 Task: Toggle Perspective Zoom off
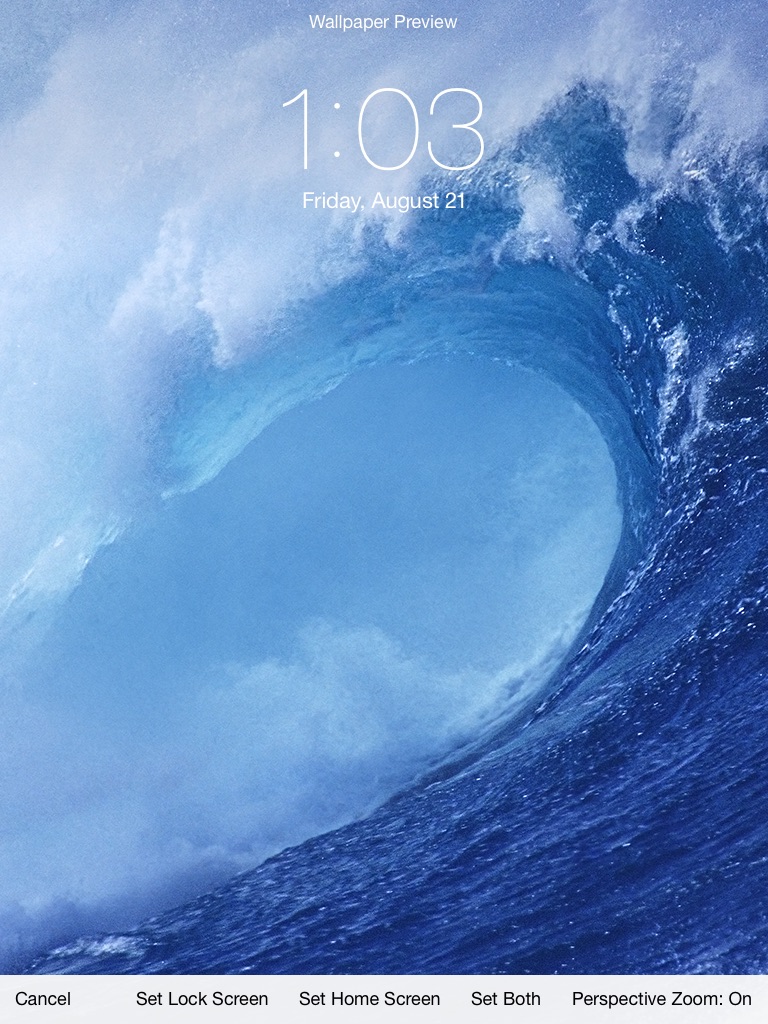point(661,999)
